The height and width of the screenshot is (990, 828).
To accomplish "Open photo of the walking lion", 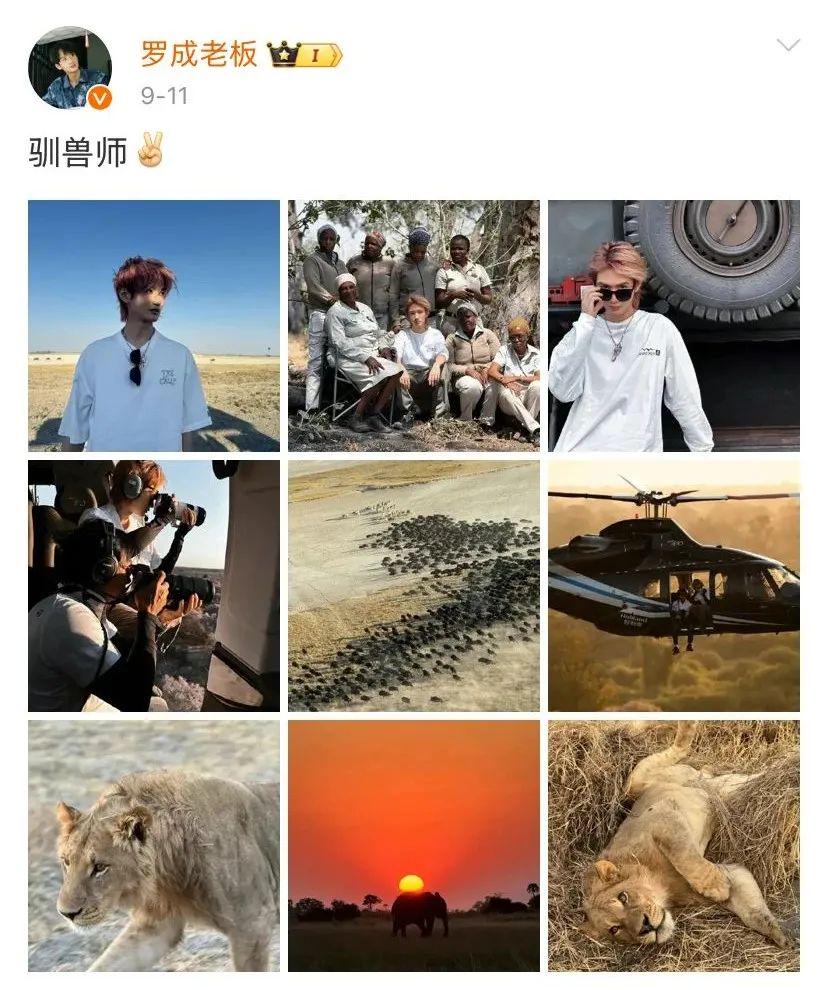I will pos(154,846).
